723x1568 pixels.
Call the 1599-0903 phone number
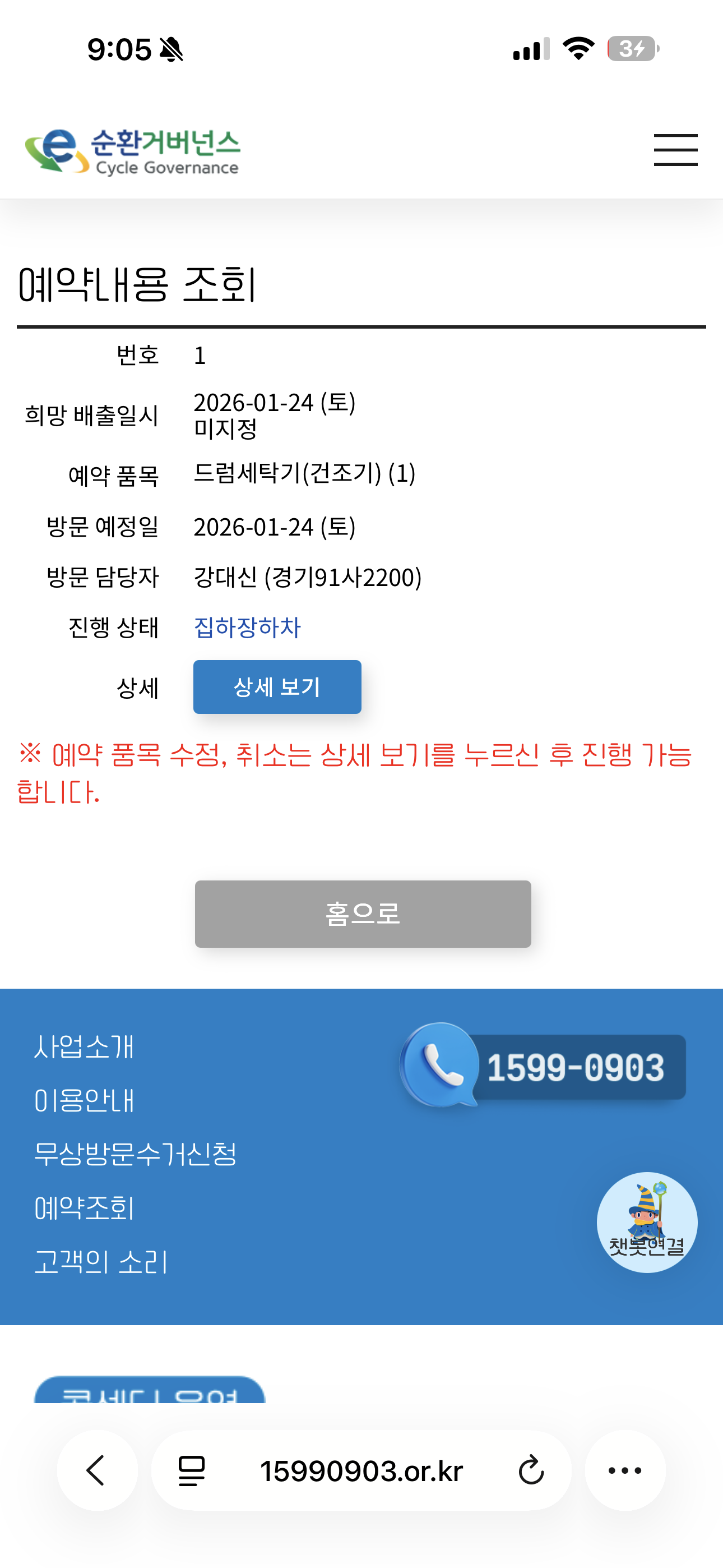(x=543, y=1067)
